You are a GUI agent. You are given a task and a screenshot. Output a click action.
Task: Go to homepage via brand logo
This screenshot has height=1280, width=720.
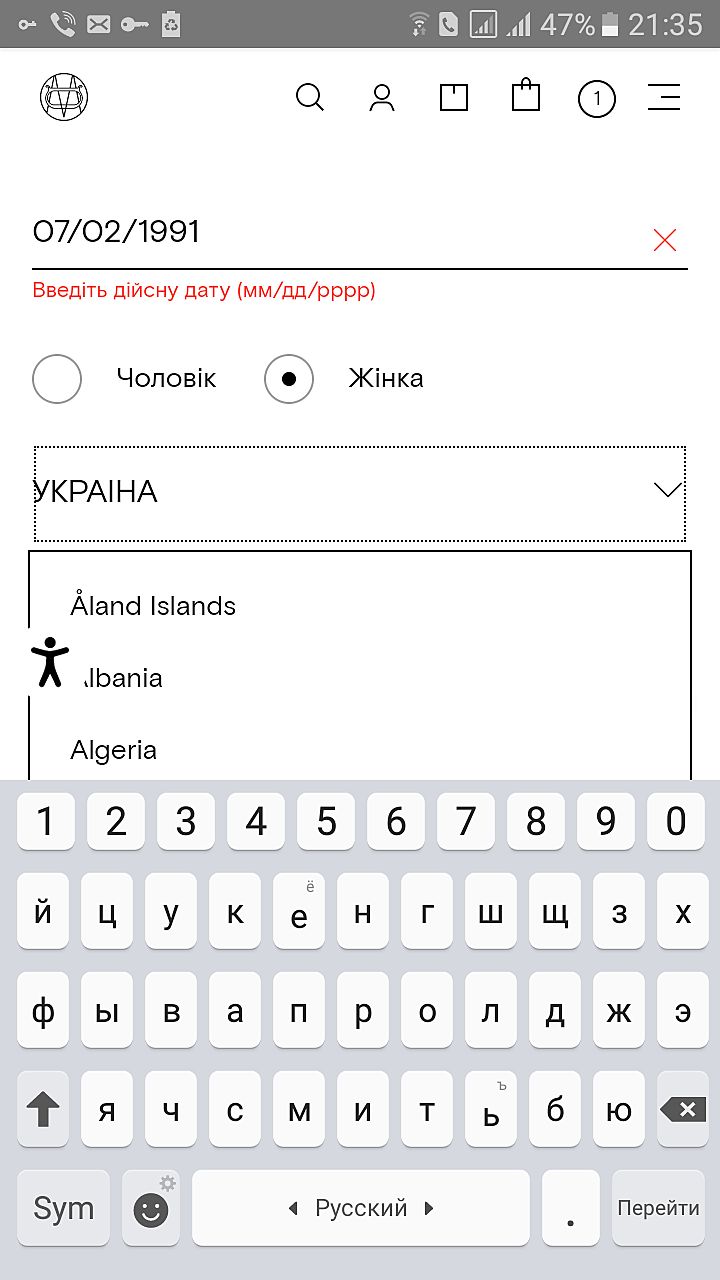(x=65, y=98)
